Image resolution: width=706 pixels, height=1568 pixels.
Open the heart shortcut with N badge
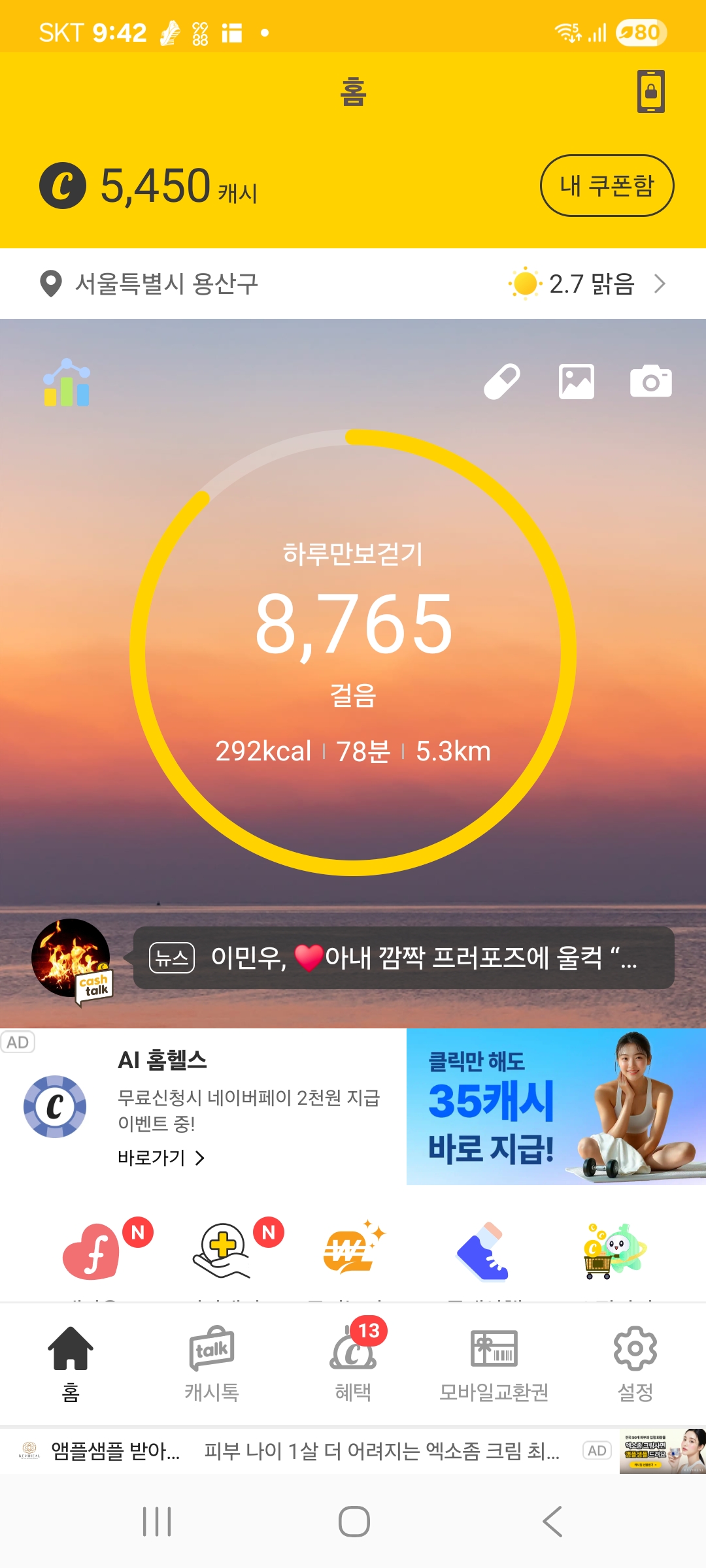click(x=93, y=1250)
